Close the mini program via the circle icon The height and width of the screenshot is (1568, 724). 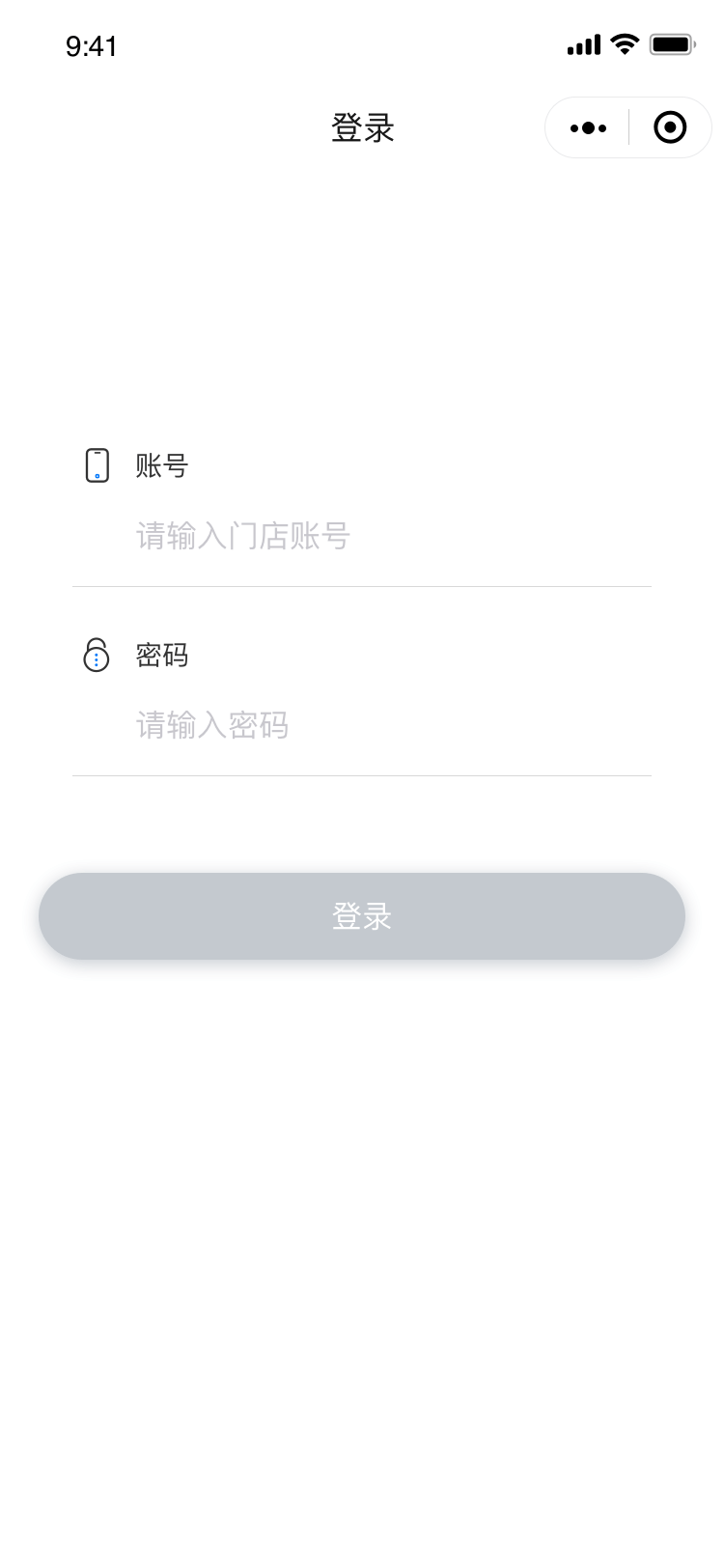point(670,127)
